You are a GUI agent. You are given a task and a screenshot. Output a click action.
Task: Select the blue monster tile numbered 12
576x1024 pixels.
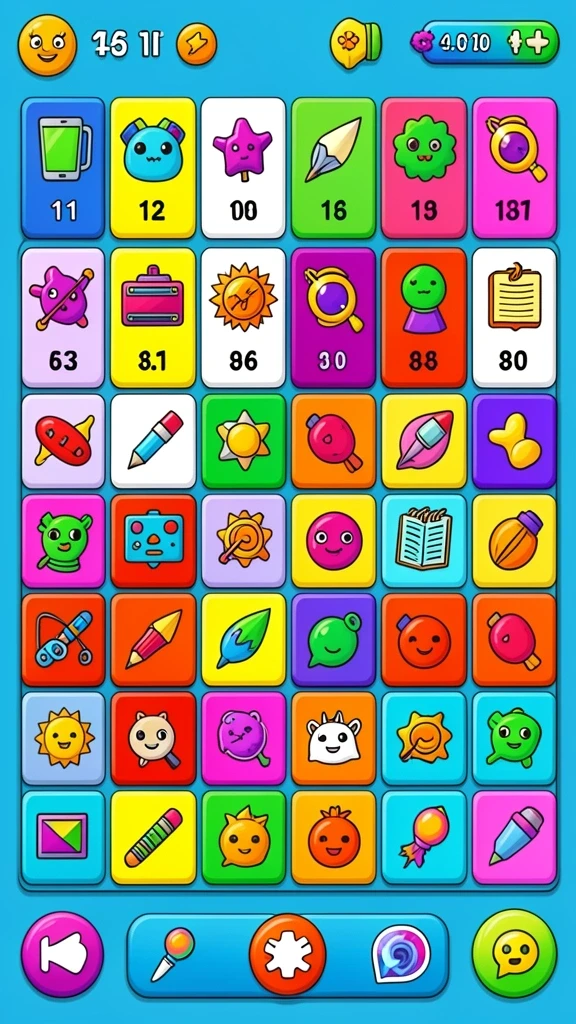click(153, 168)
